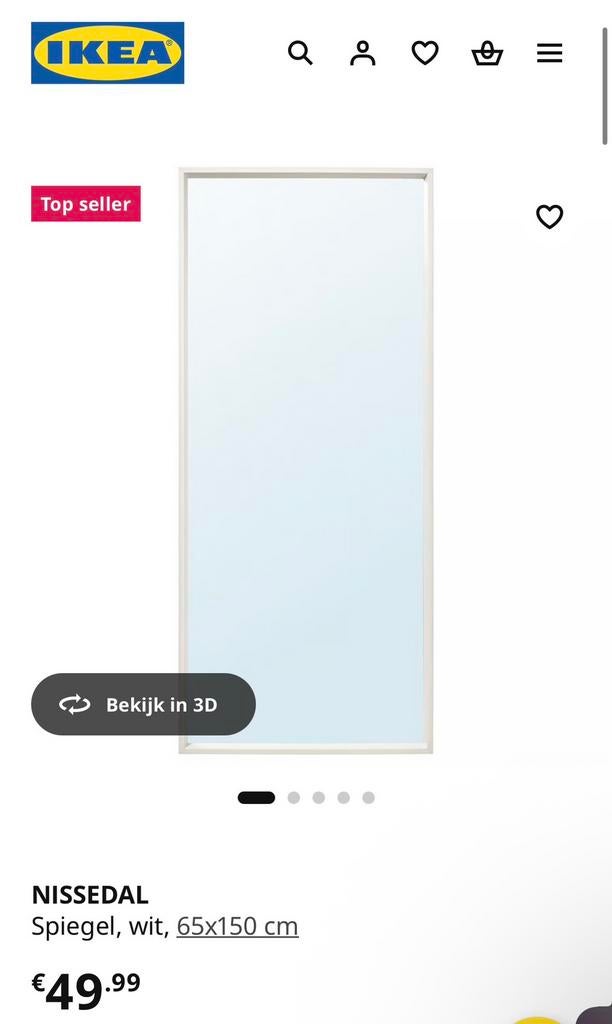Open the 65x150 cm size link
Image resolution: width=612 pixels, height=1024 pixels.
[237, 926]
